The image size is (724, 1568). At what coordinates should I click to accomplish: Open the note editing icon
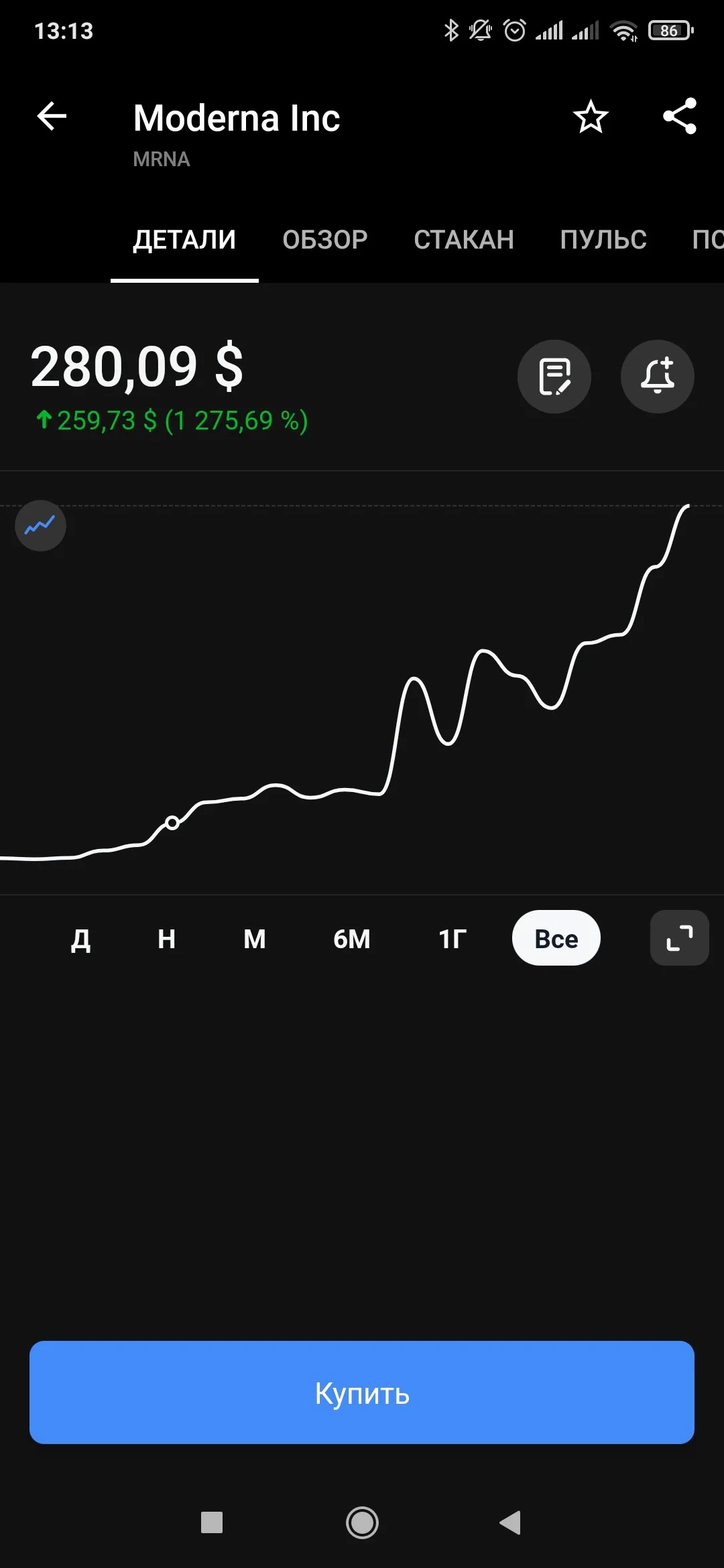(554, 377)
